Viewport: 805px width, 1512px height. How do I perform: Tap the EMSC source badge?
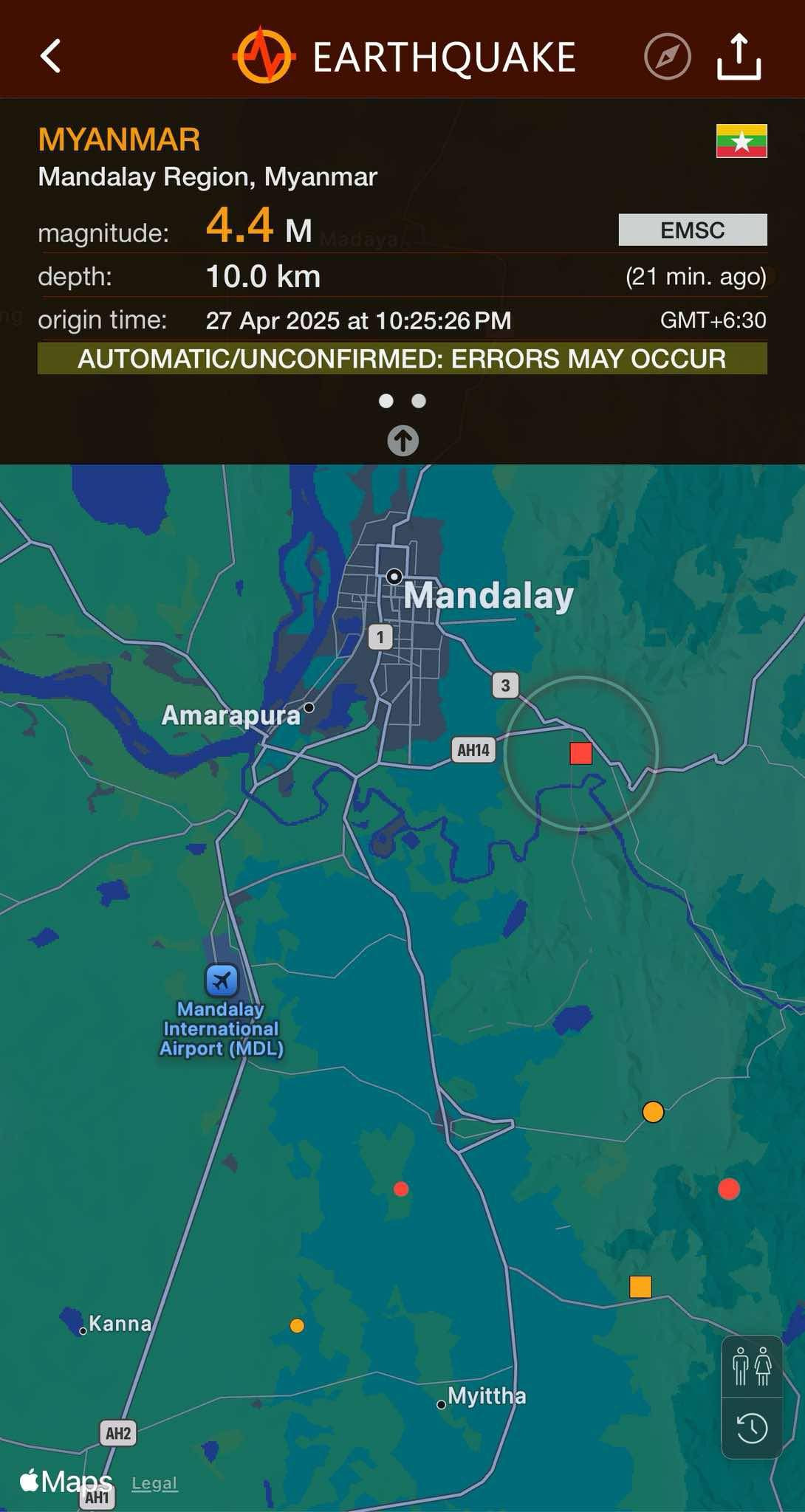coord(692,230)
